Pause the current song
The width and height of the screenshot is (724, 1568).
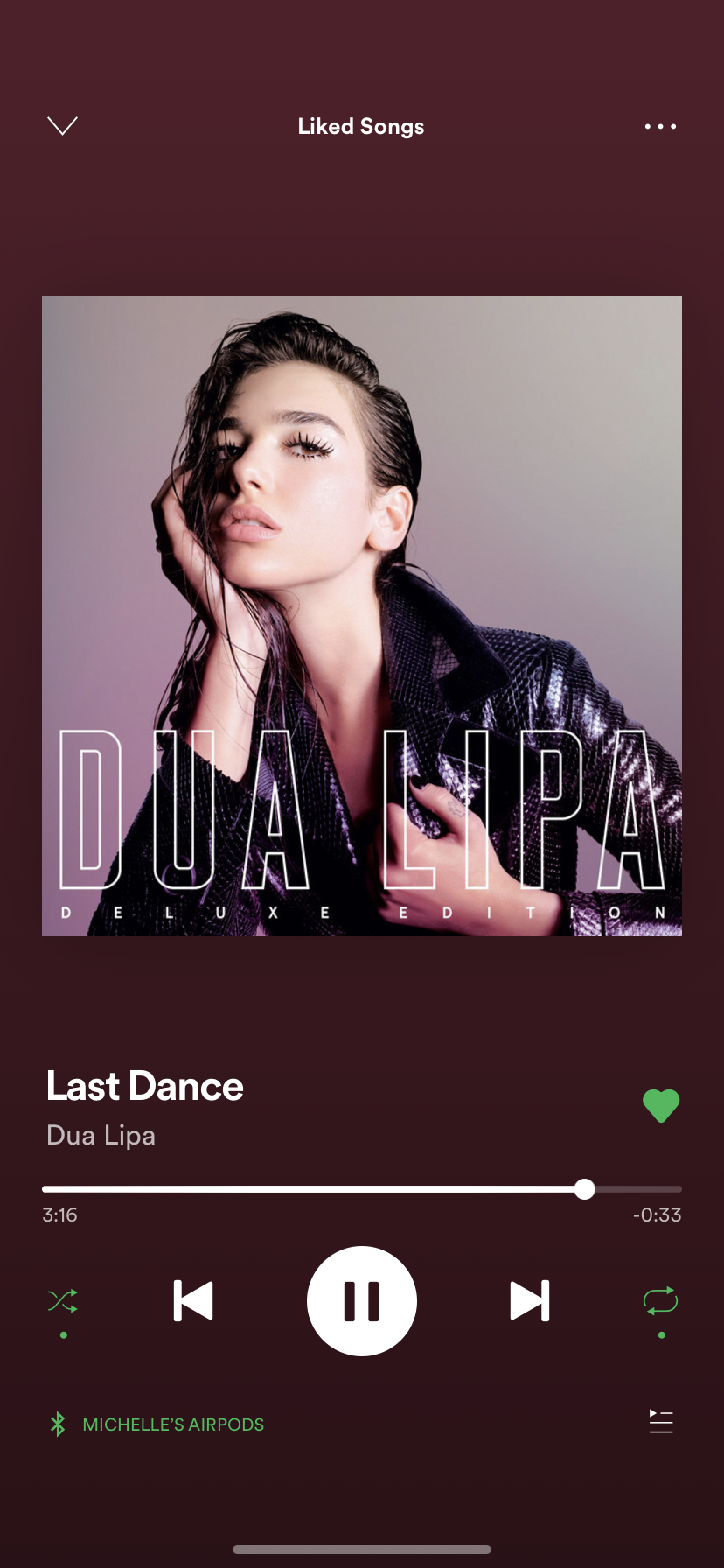tap(362, 1300)
